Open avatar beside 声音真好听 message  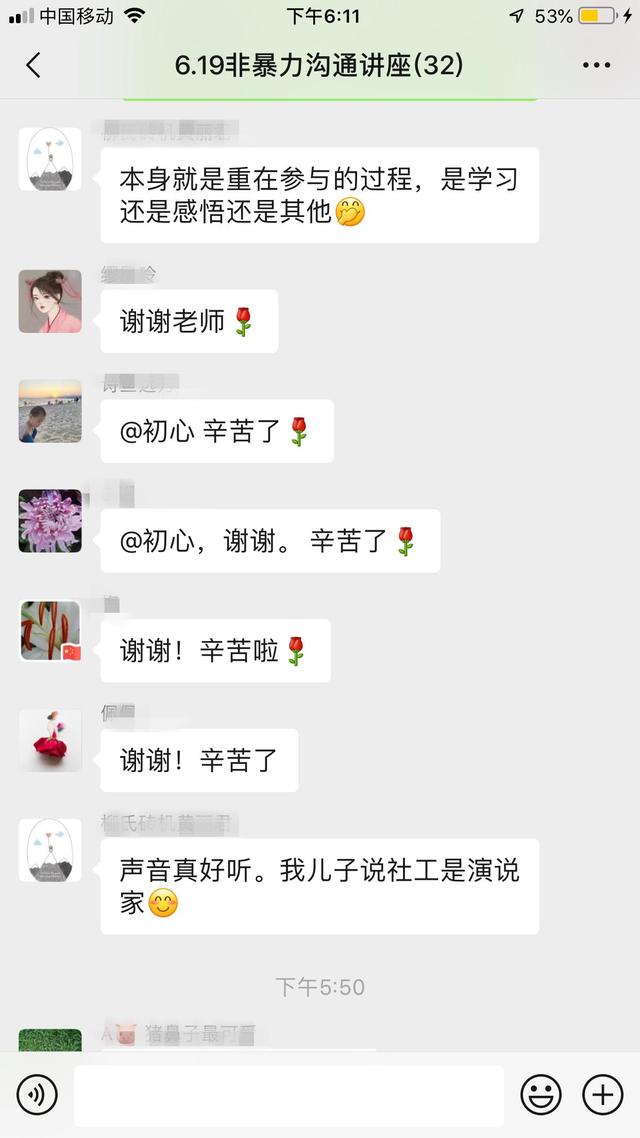click(x=50, y=850)
